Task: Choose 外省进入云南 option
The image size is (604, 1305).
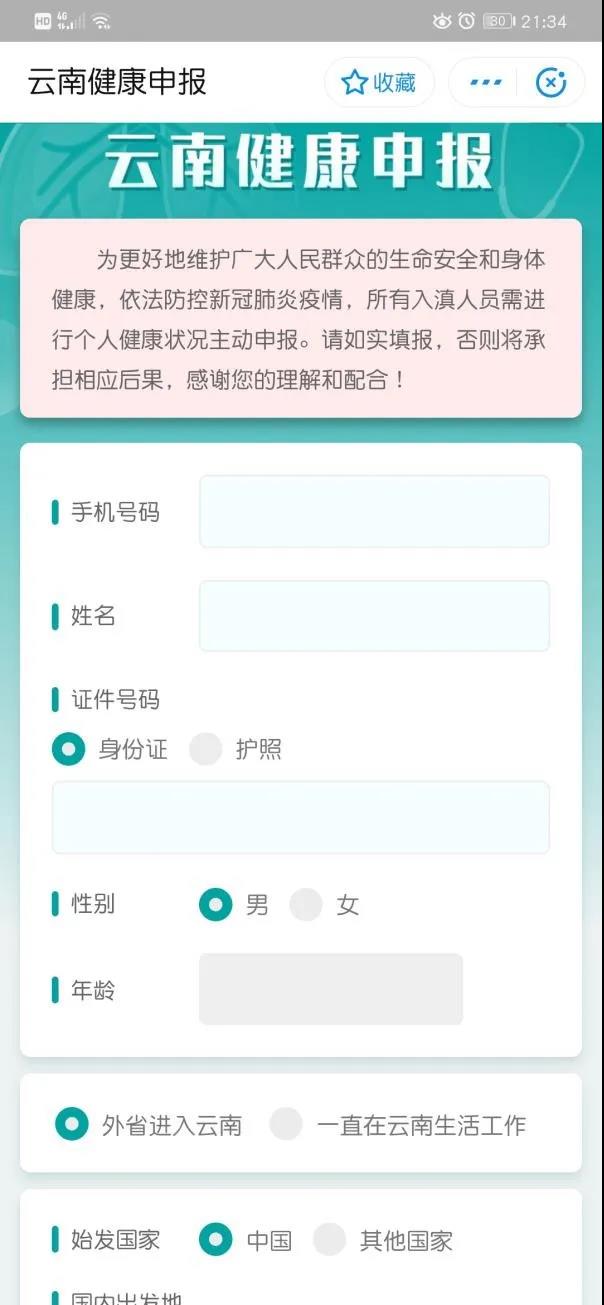Action: coord(72,1124)
